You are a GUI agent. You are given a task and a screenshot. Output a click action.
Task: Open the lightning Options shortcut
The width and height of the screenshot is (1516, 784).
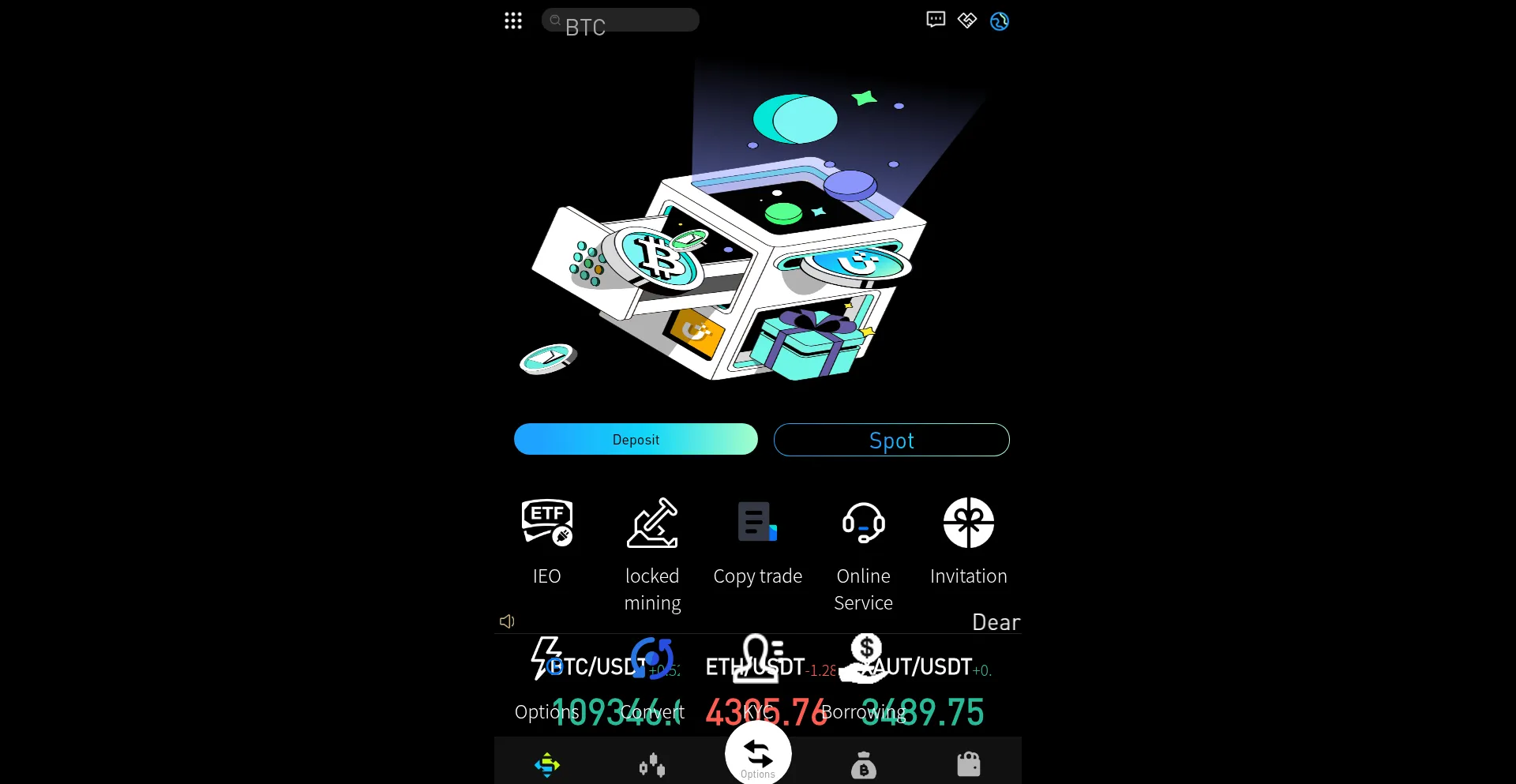546,677
